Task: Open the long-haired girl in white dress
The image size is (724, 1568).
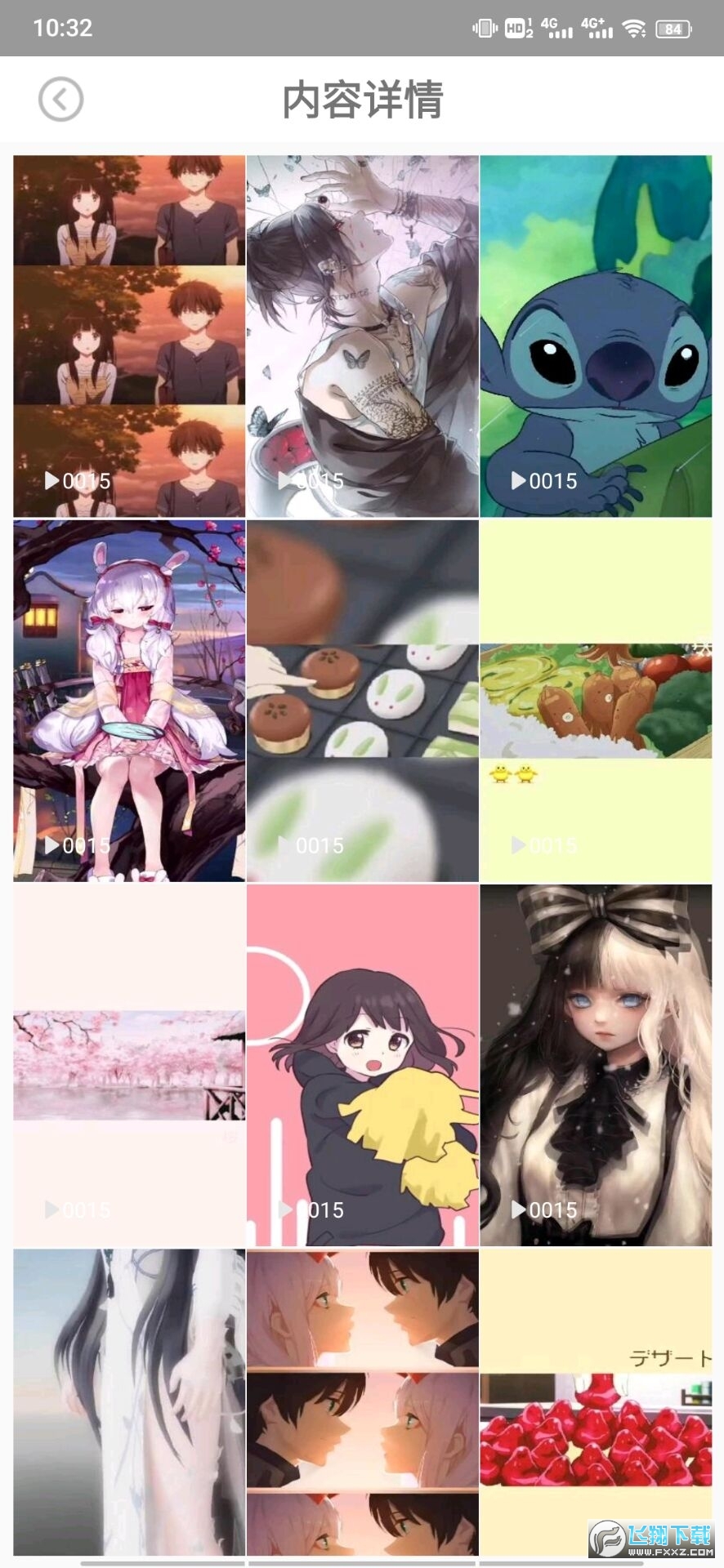Action: (129, 1401)
